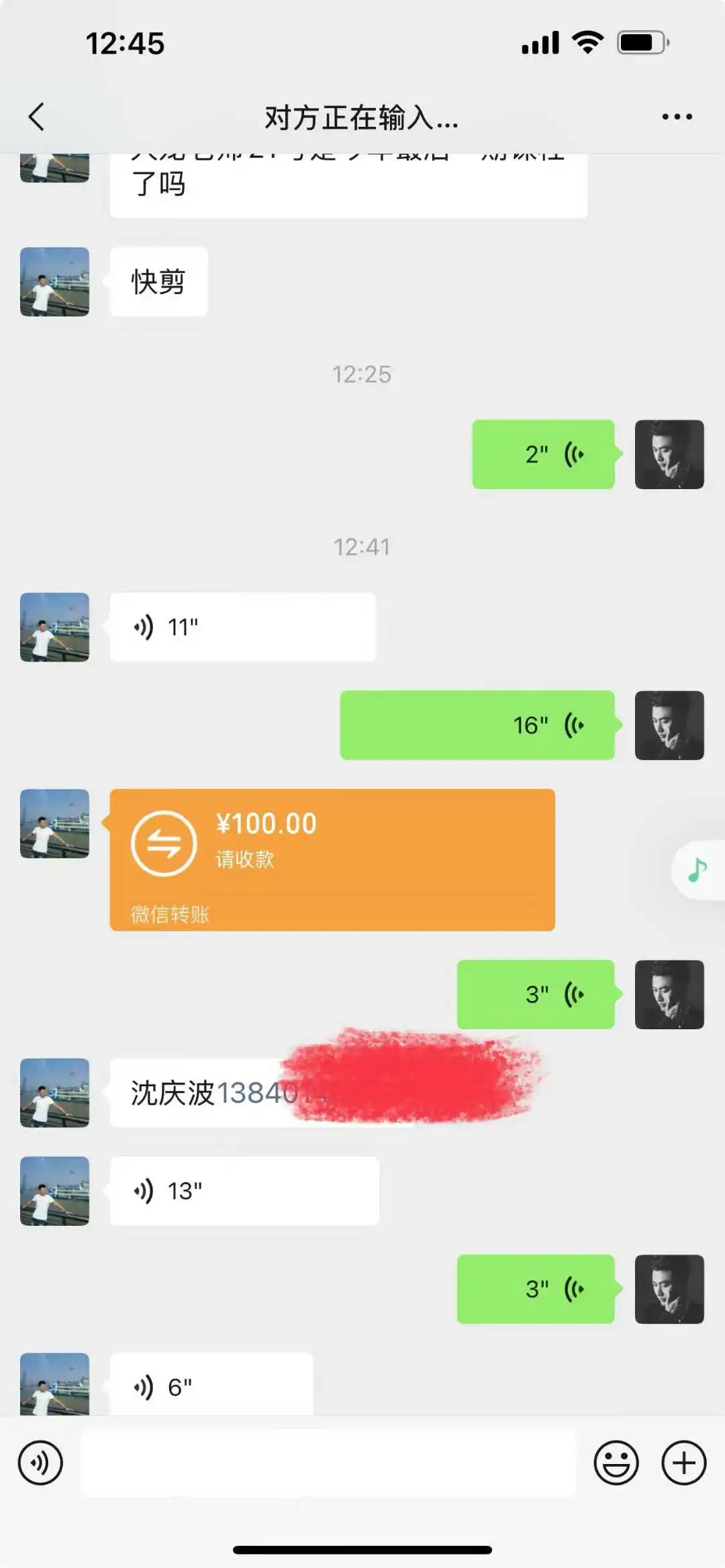
Task: Go back to the chat list
Action: tap(37, 117)
